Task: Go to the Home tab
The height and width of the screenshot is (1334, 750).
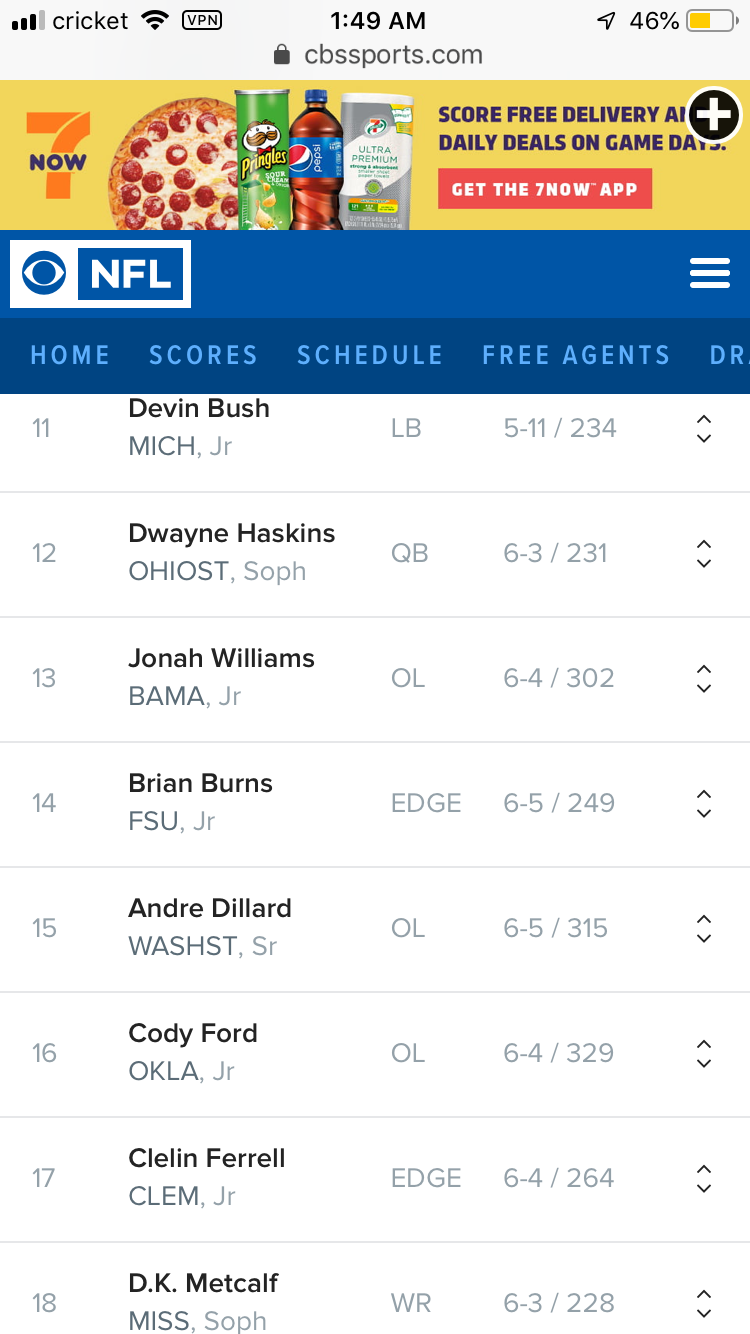Action: [x=70, y=355]
